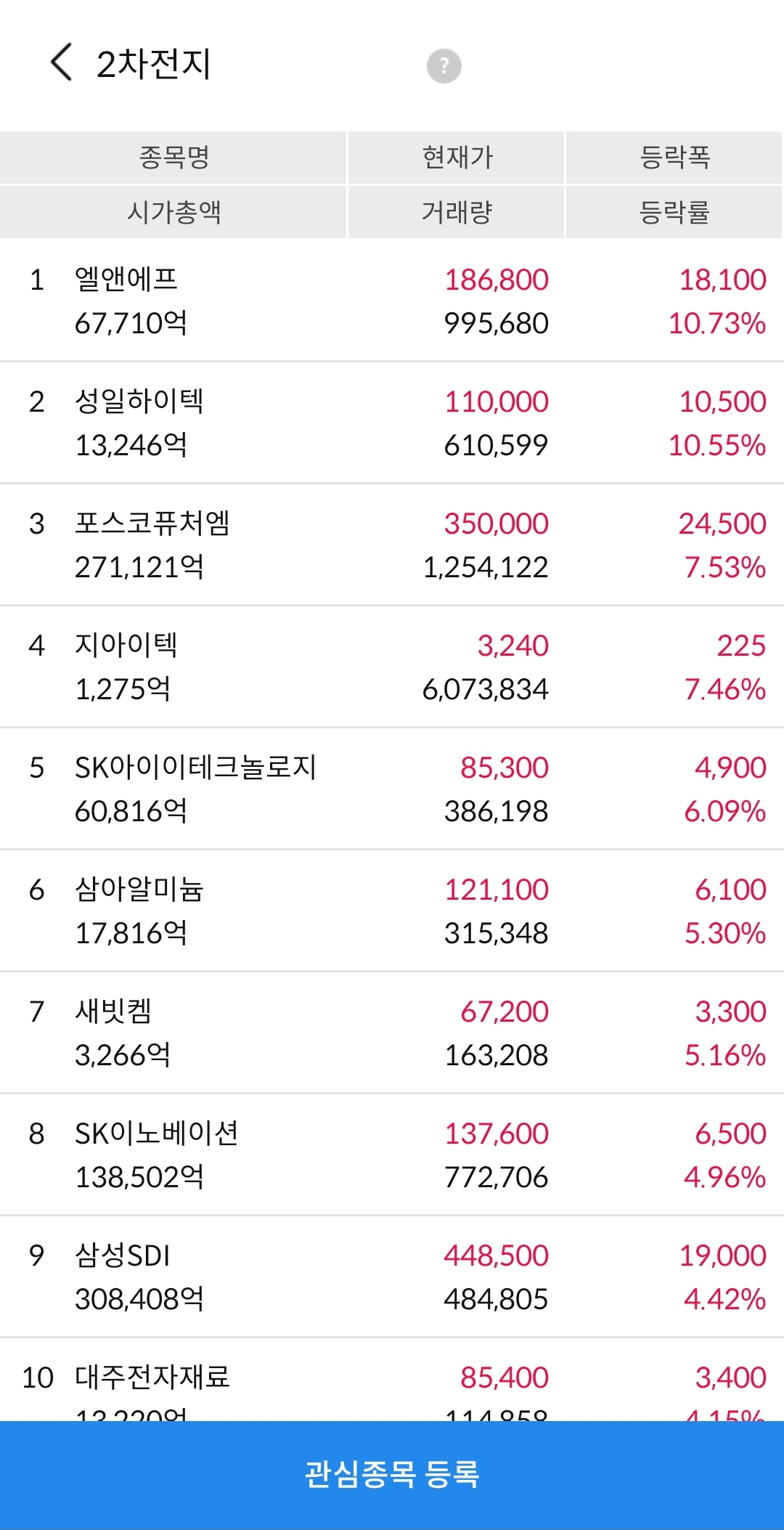The image size is (784, 1530).
Task: Open the 새빗켐 stock row
Action: click(x=392, y=1033)
